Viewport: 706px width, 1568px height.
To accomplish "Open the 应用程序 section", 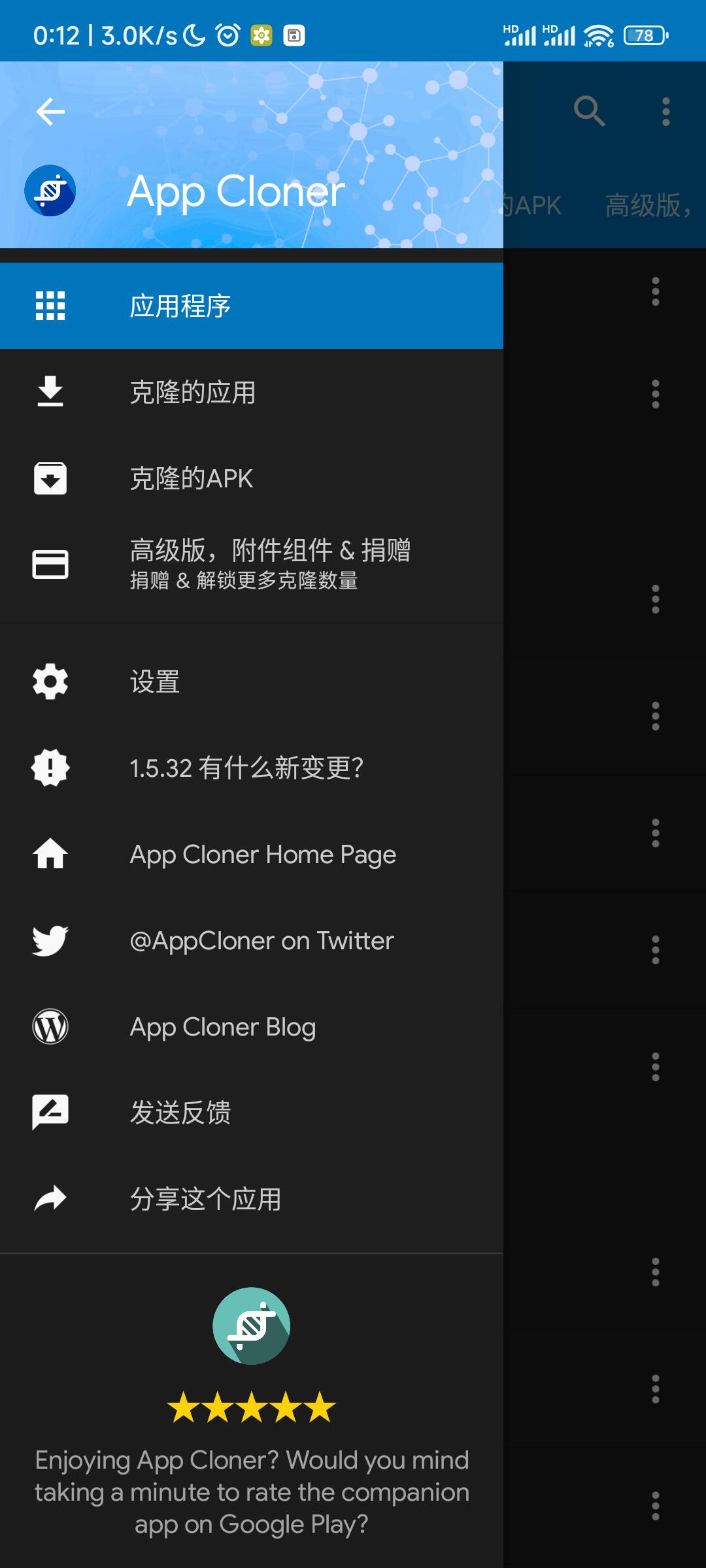I will [x=252, y=306].
